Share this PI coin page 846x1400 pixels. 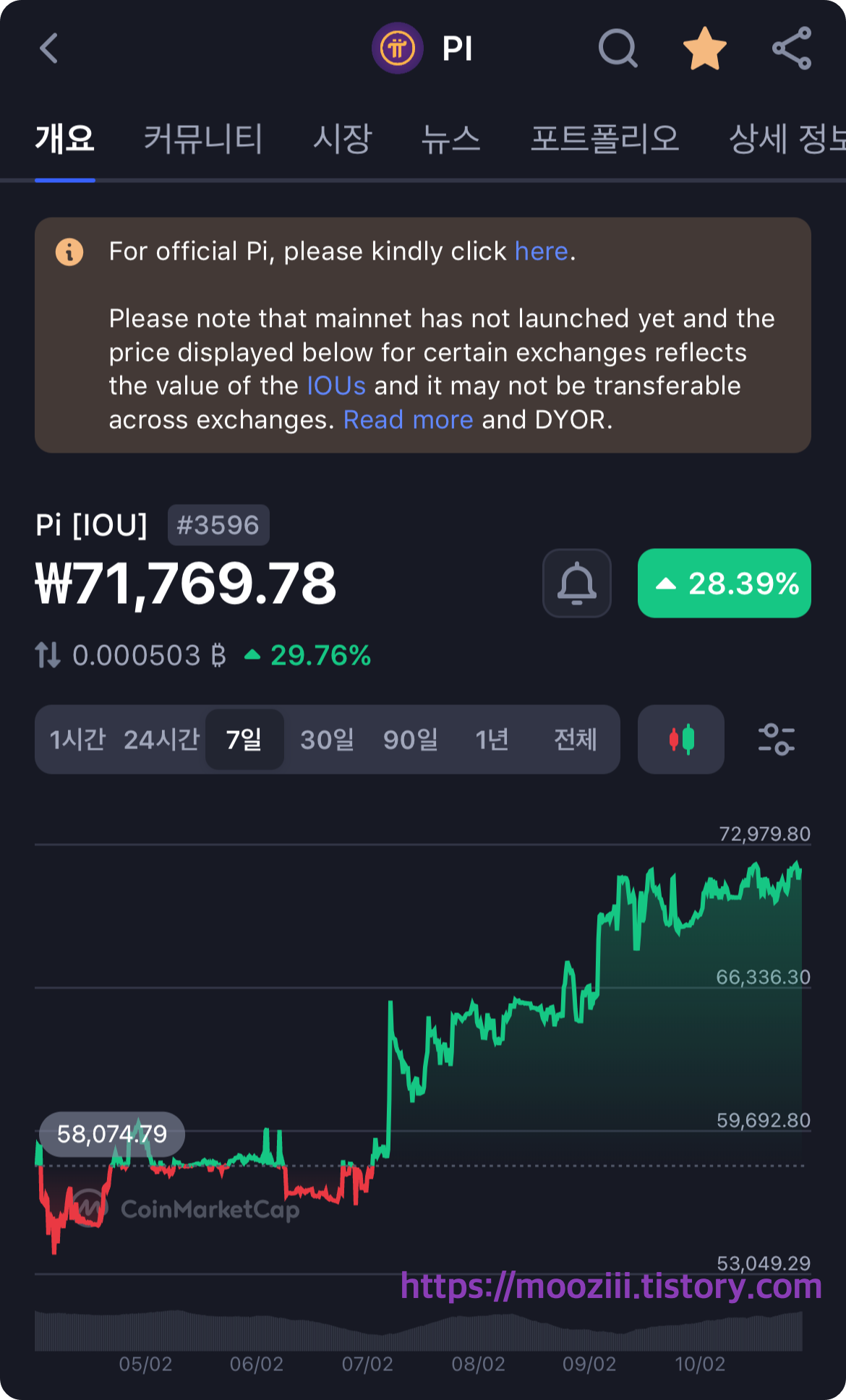[x=792, y=48]
